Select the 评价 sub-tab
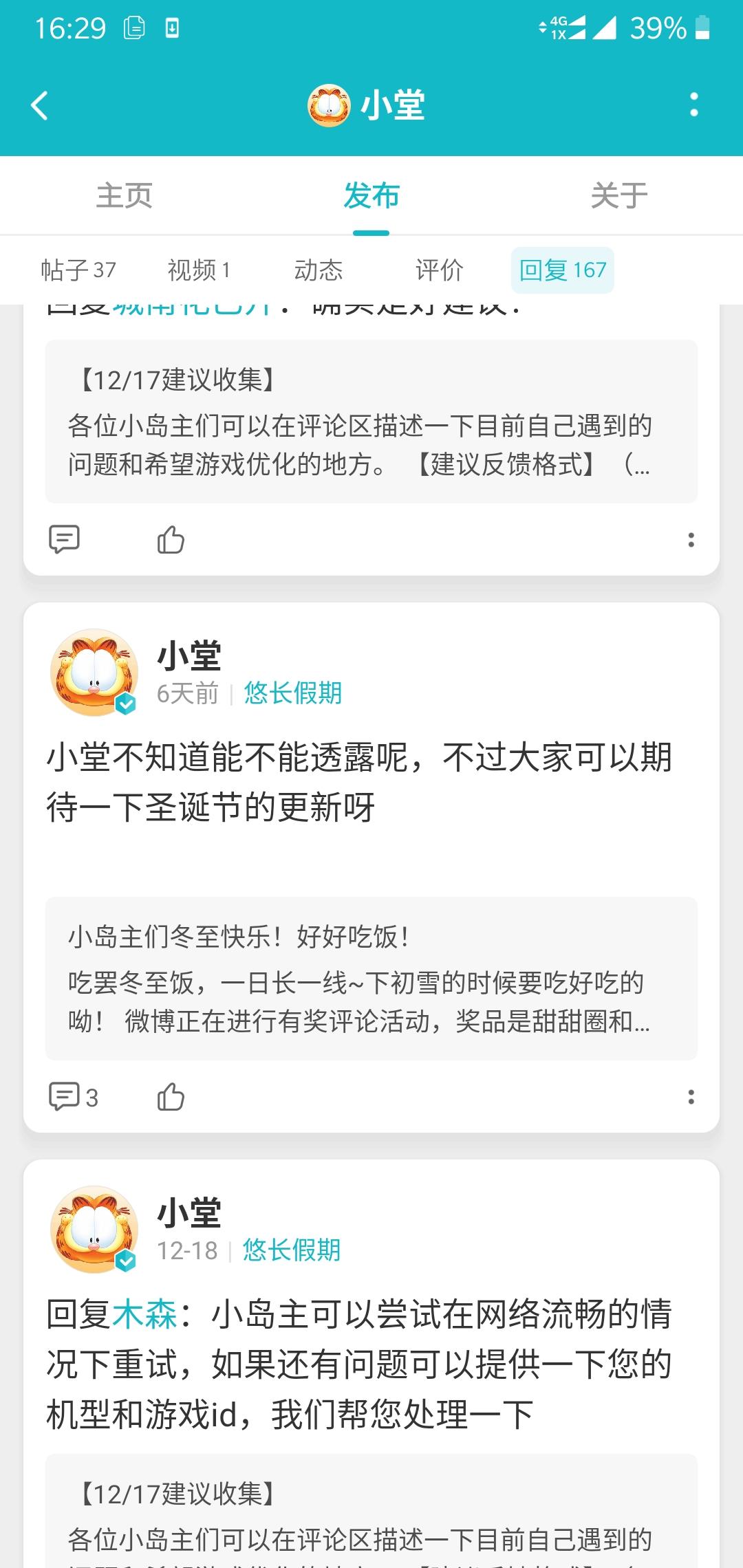Image resolution: width=743 pixels, height=1568 pixels. (440, 270)
